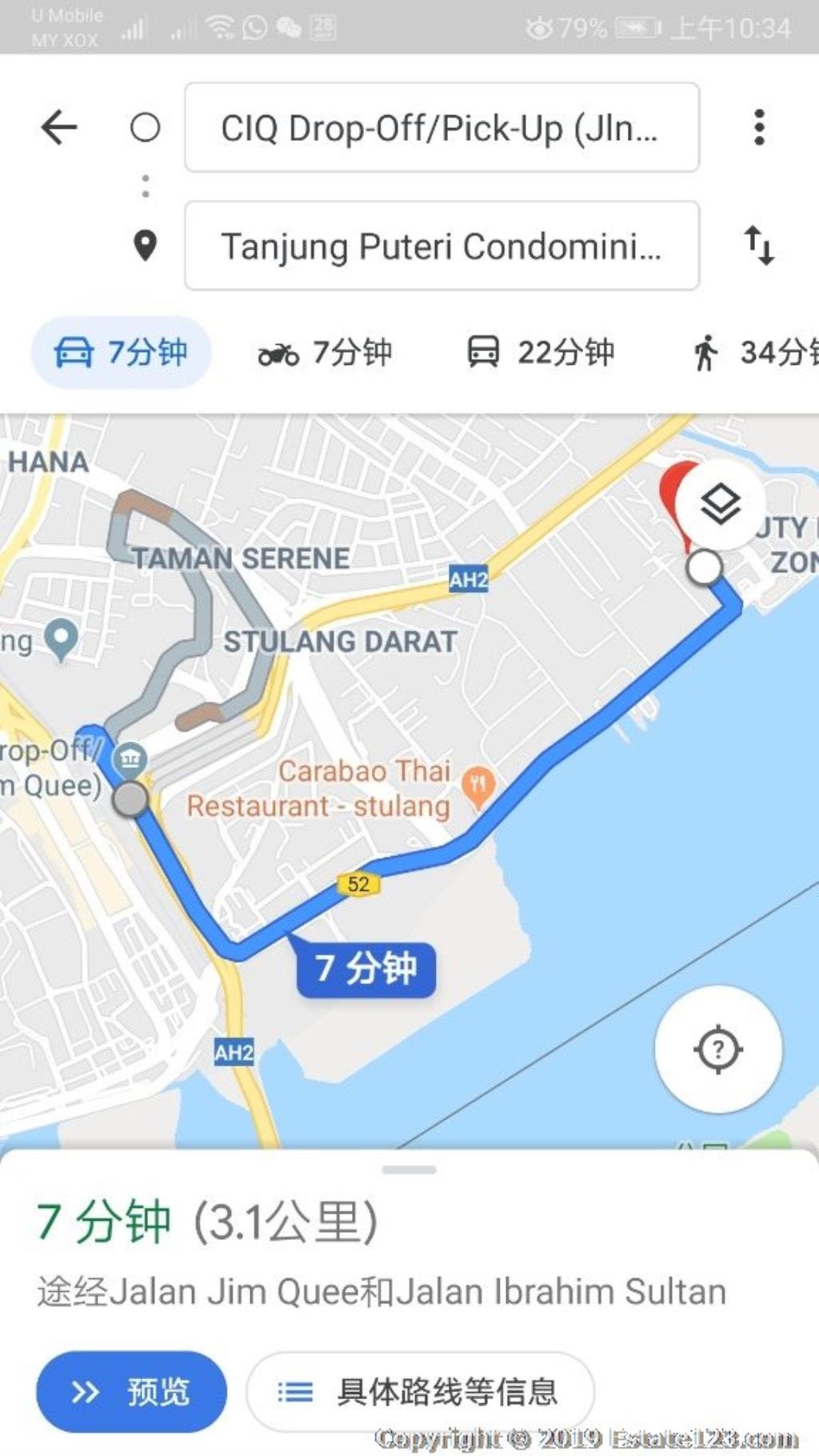Switch to the motorcycle 7分钟 mode

pyautogui.click(x=326, y=352)
